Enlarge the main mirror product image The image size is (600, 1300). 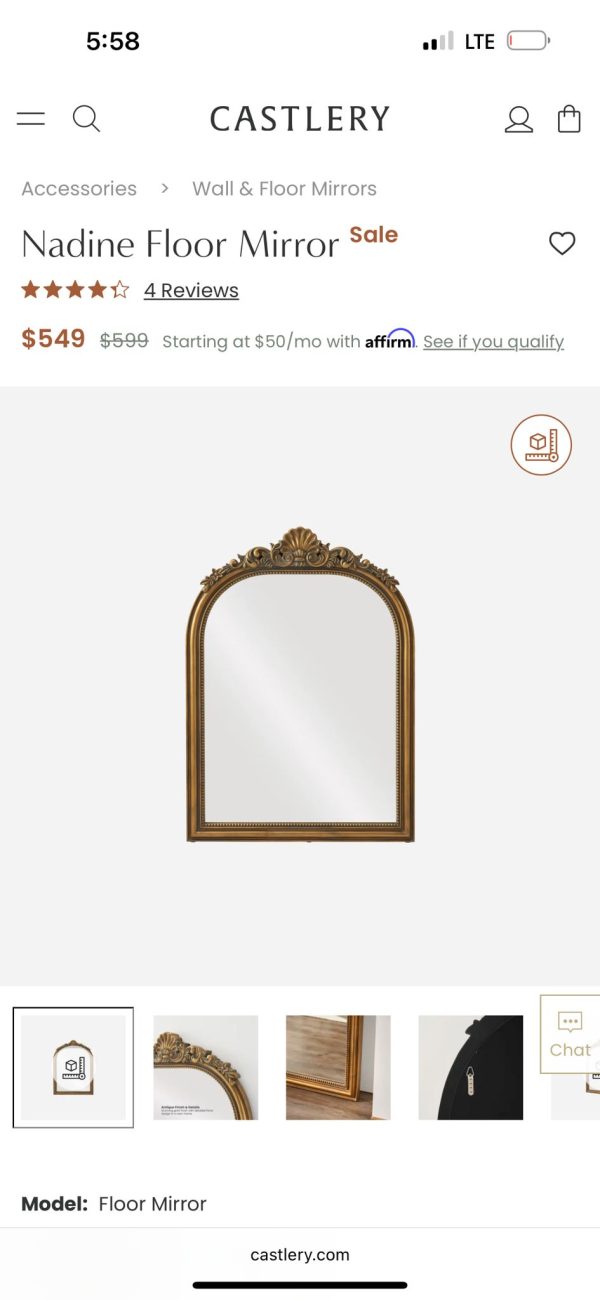300,685
